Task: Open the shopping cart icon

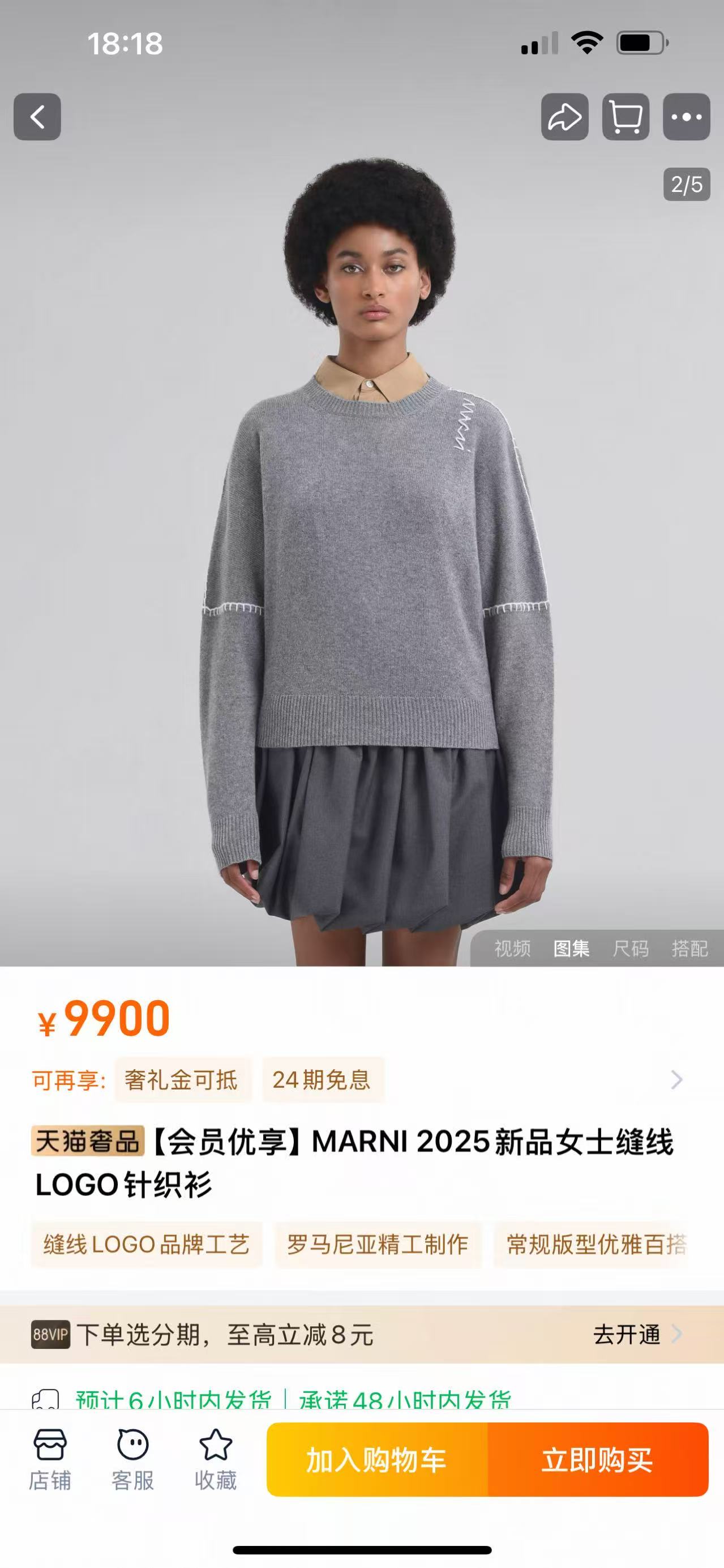Action: (x=626, y=117)
